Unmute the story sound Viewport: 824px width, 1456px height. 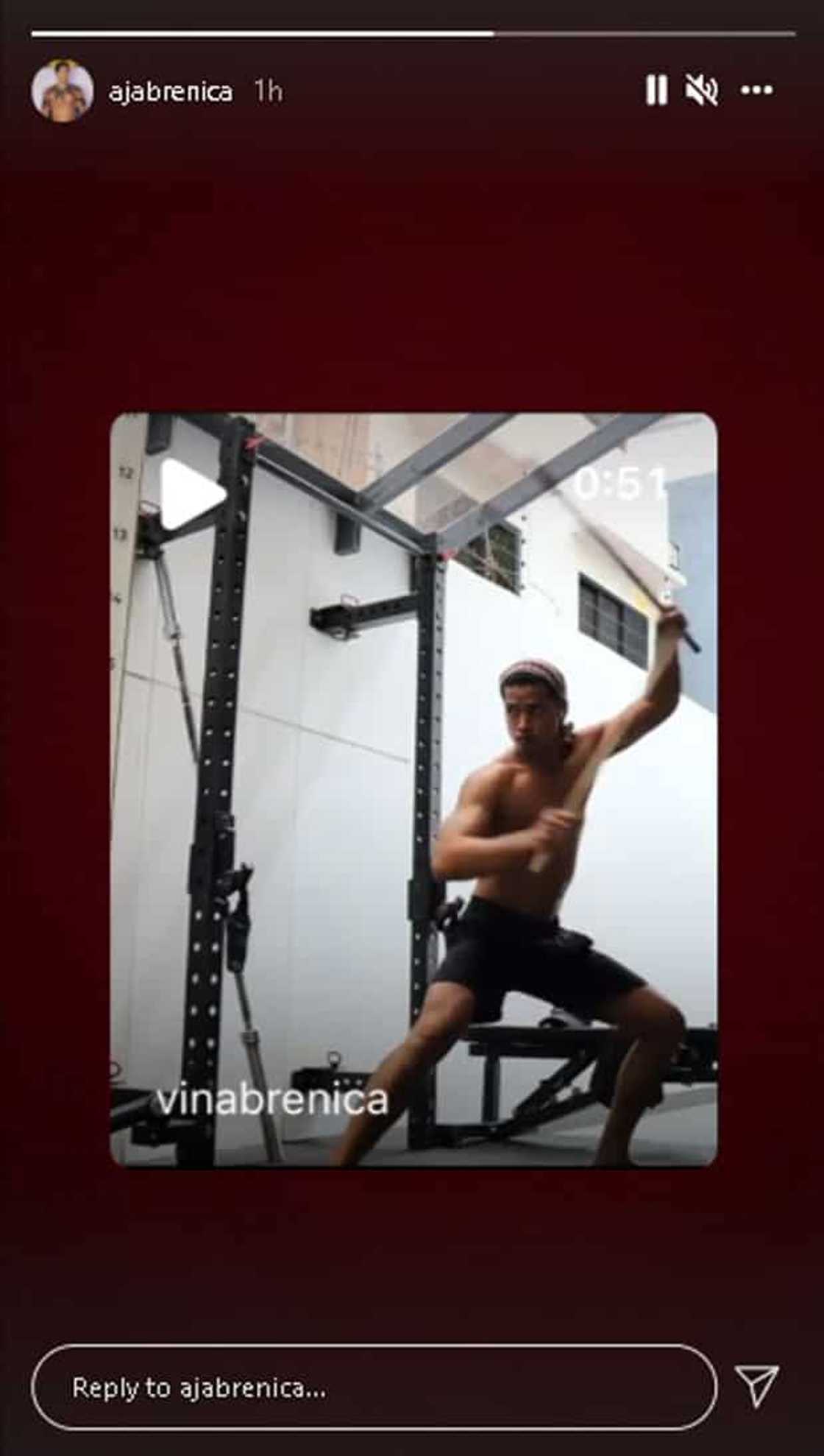click(702, 91)
